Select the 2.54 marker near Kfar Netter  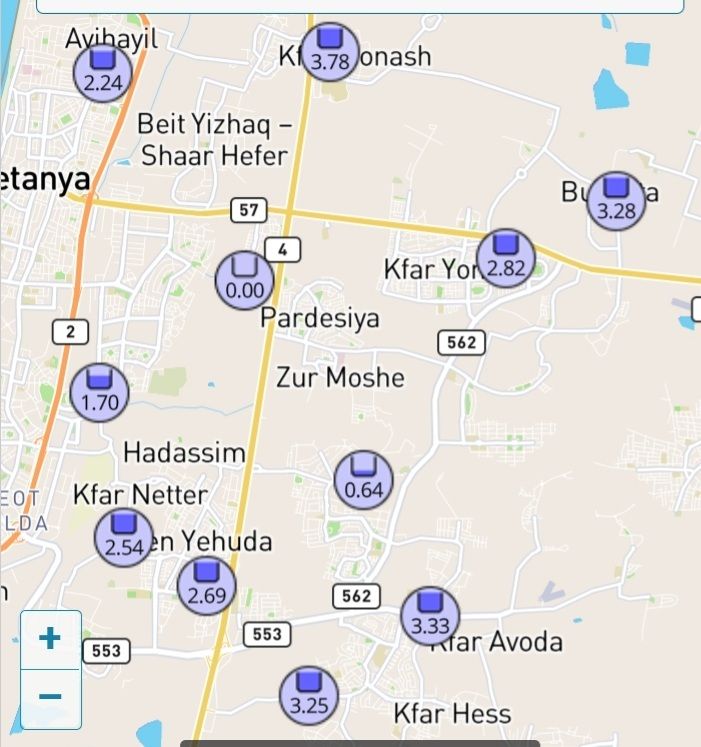[x=124, y=538]
